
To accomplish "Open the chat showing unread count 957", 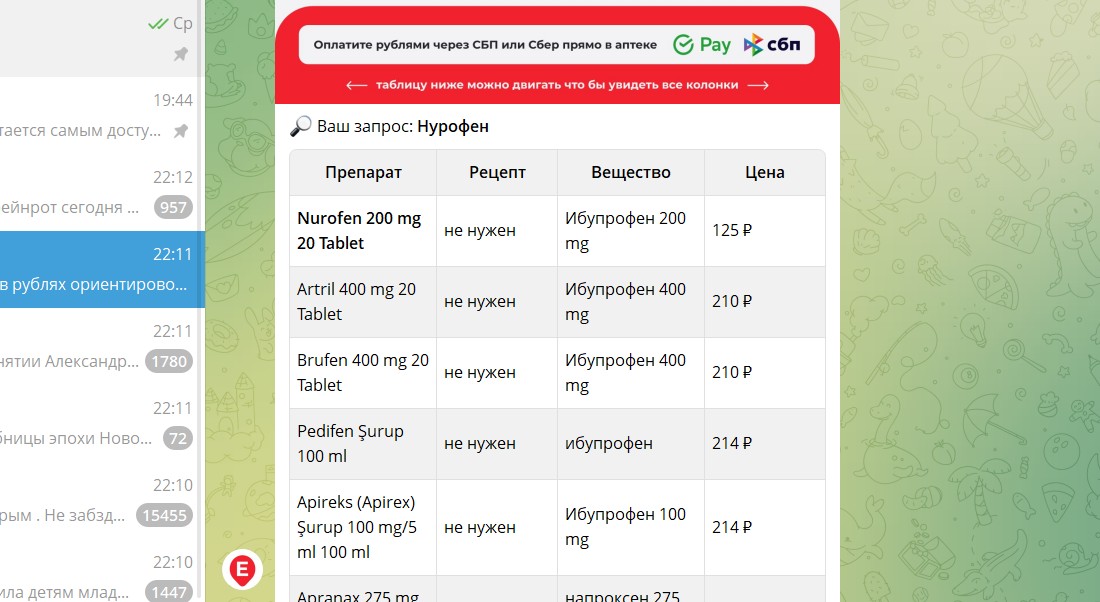I will pos(102,192).
